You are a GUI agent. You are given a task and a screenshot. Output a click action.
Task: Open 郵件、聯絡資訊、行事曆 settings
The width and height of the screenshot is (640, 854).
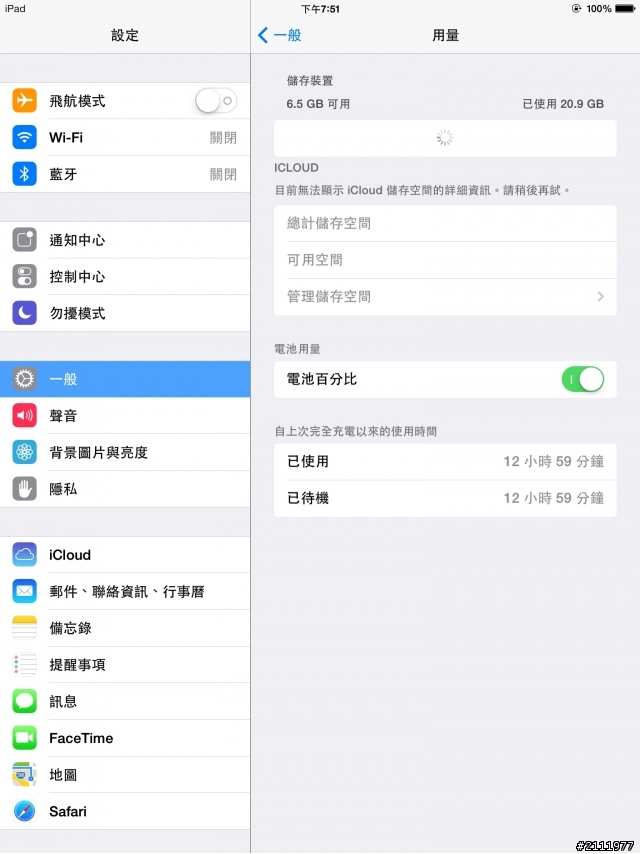125,591
